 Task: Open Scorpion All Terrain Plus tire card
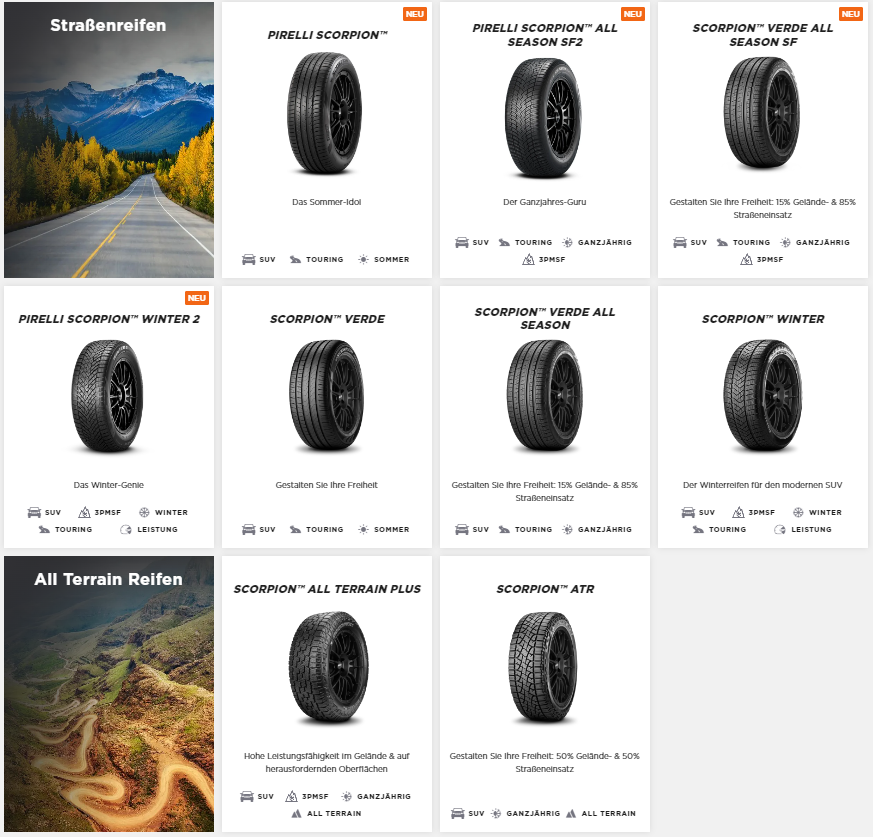pyautogui.click(x=327, y=670)
